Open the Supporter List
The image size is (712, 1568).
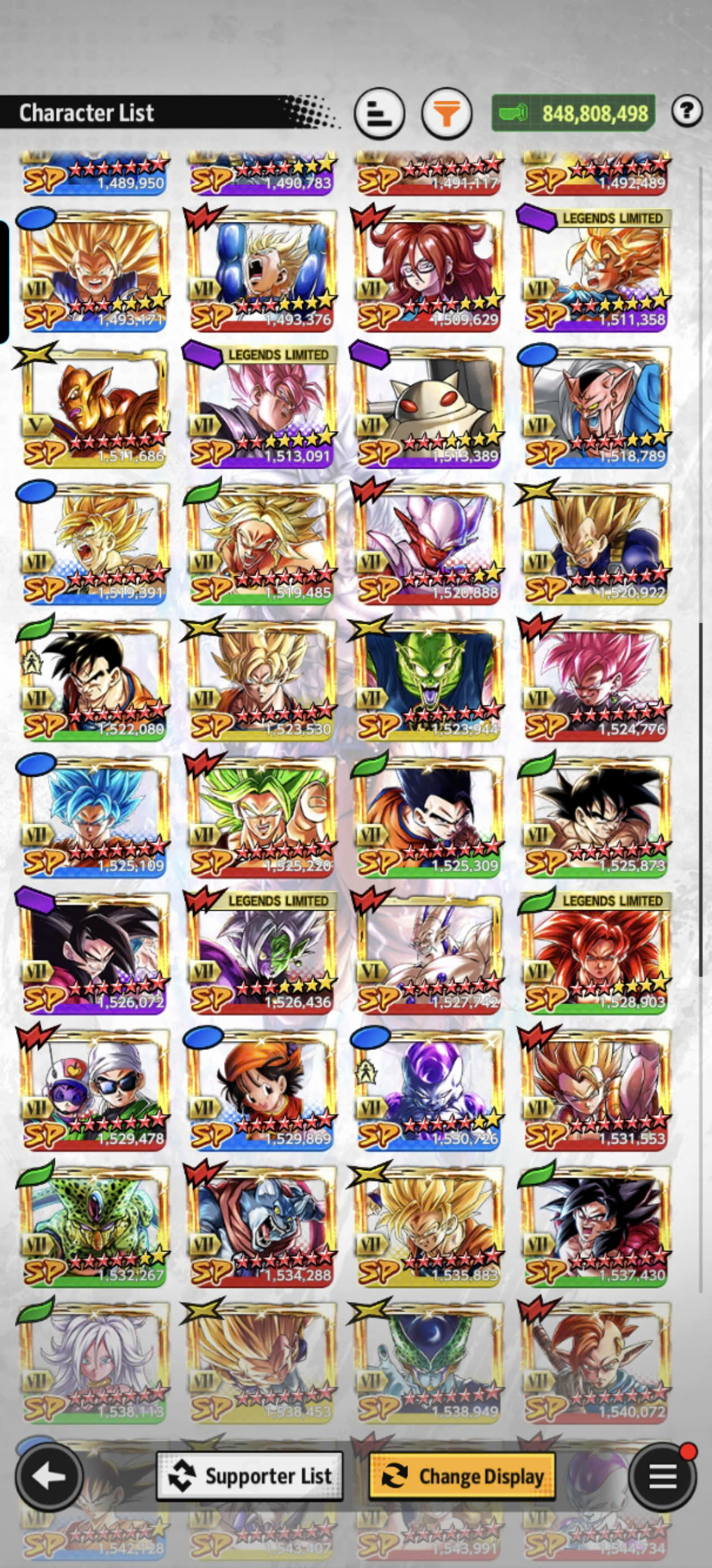pyautogui.click(x=250, y=1476)
